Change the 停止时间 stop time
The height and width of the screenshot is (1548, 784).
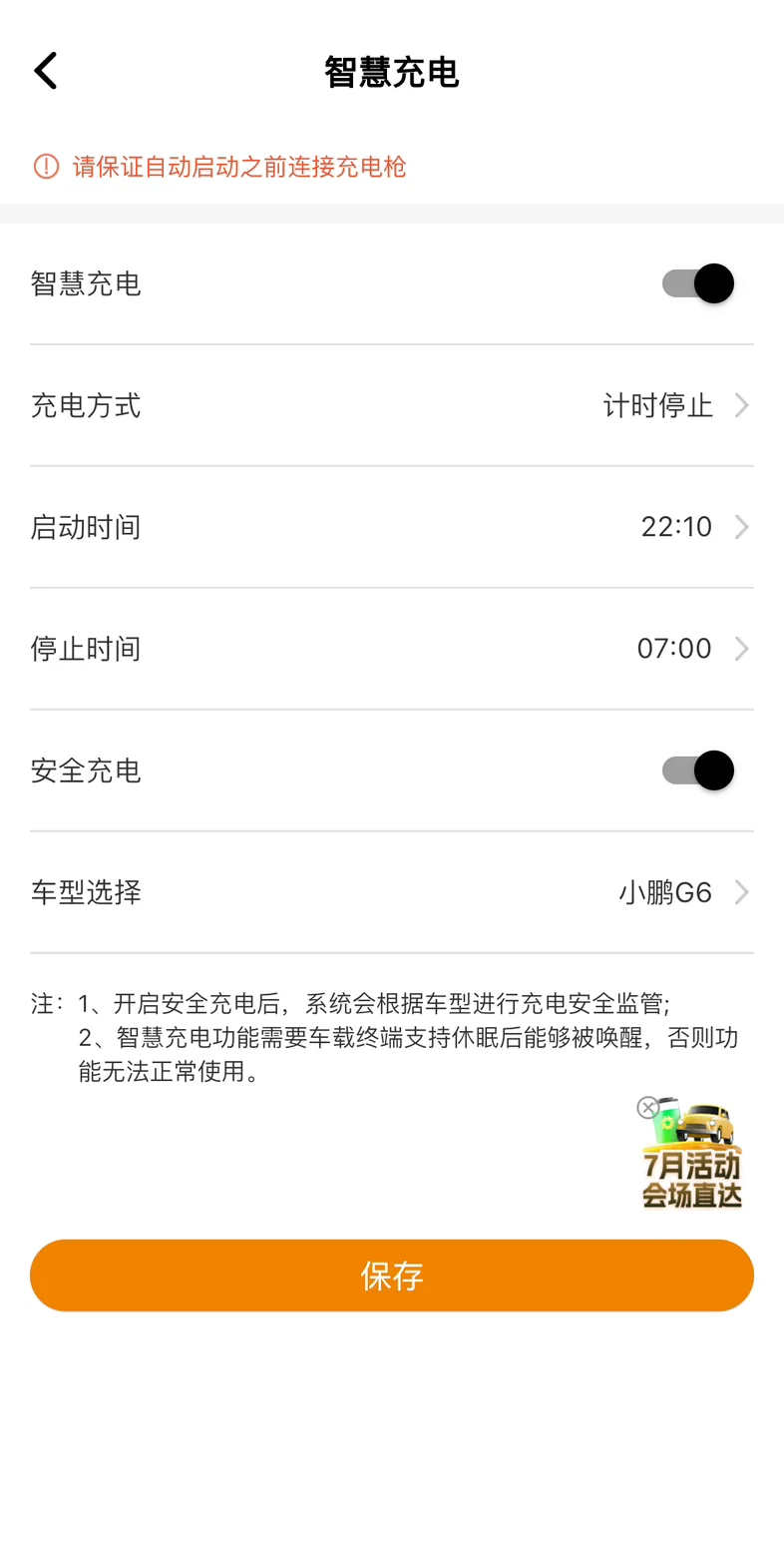click(391, 649)
